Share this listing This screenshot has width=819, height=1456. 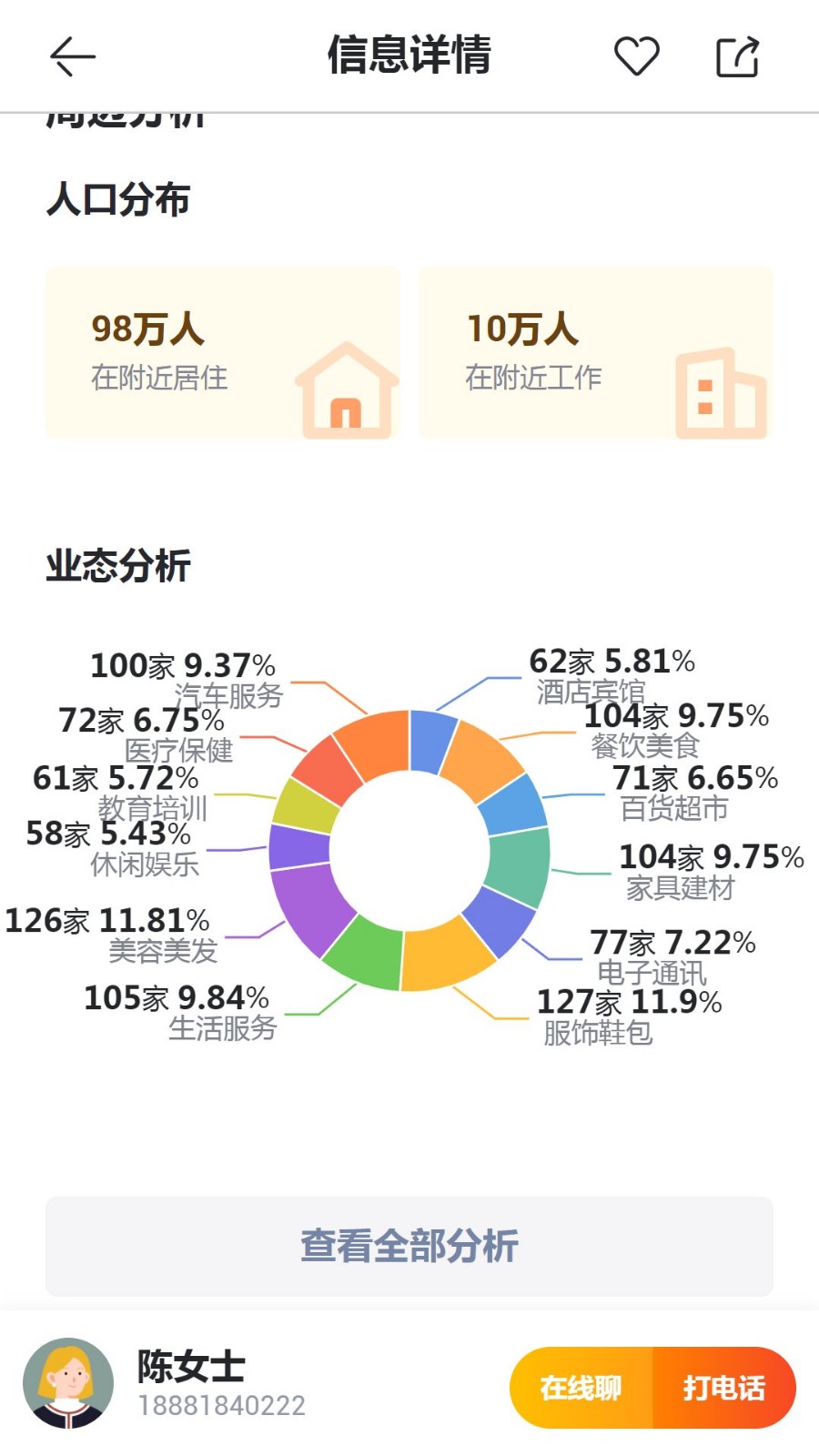point(737,56)
